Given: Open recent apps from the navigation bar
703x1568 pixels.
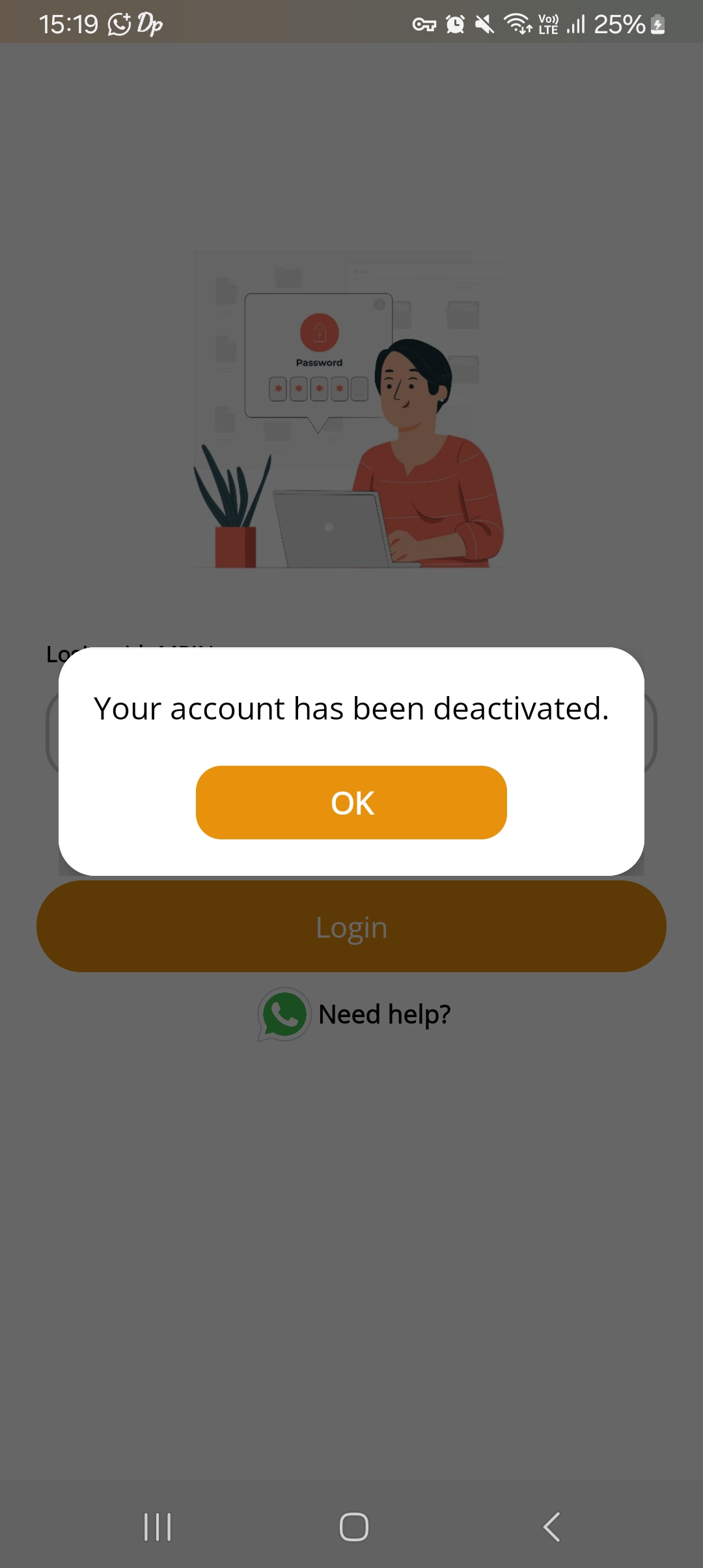Looking at the screenshot, I should pos(158,1526).
